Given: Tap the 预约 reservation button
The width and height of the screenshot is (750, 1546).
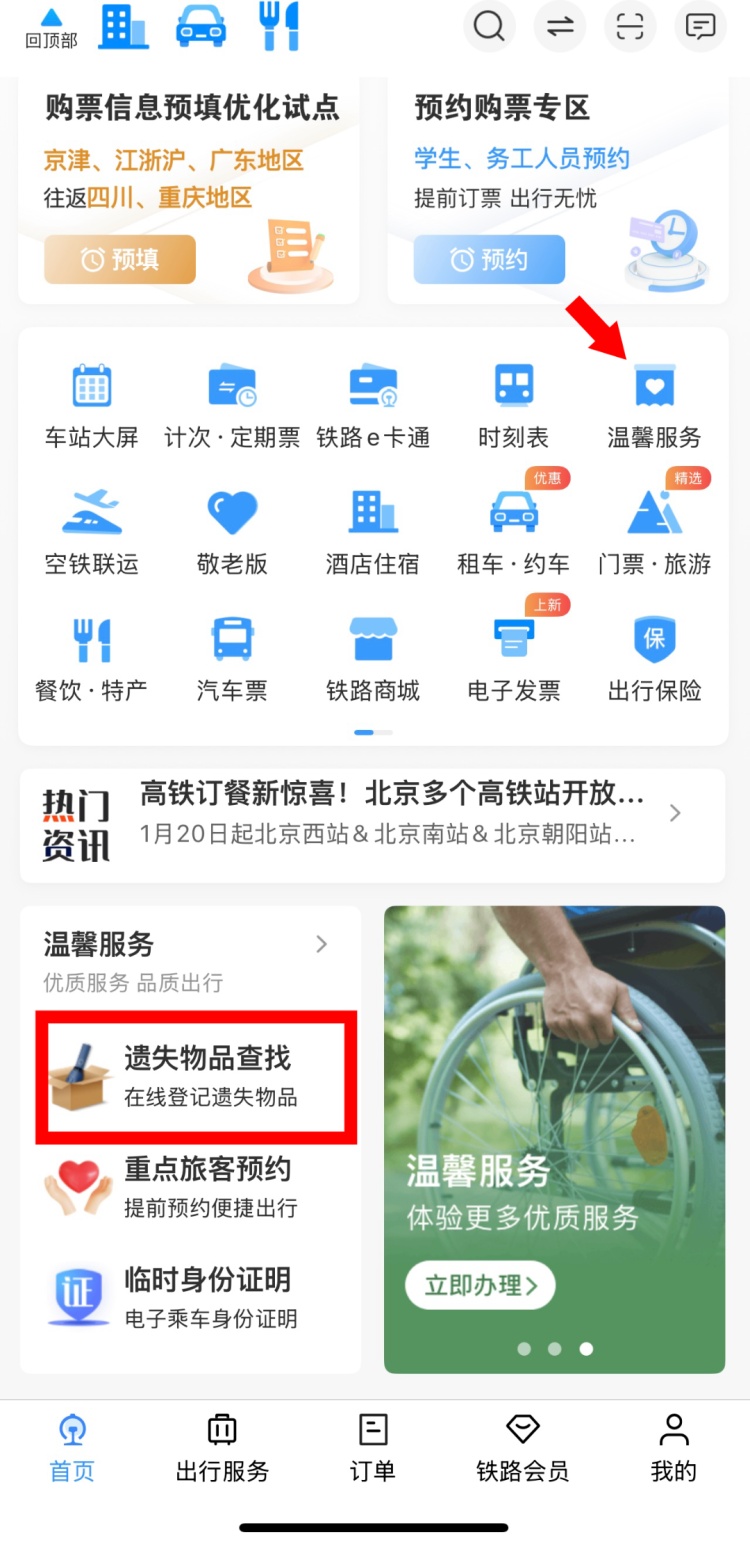Looking at the screenshot, I should coord(489,258).
